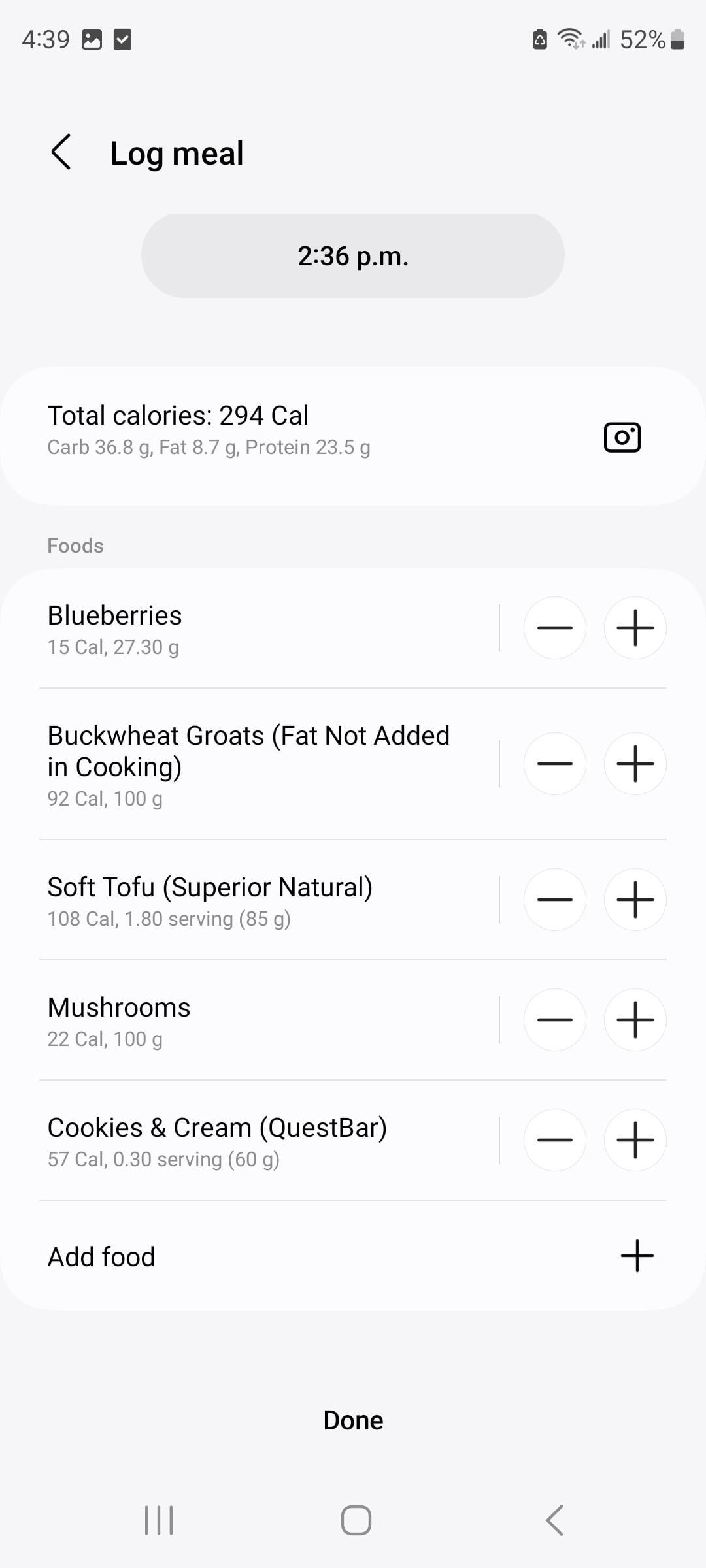Go to the home screen
Viewport: 706px width, 1568px height.
point(356,1520)
